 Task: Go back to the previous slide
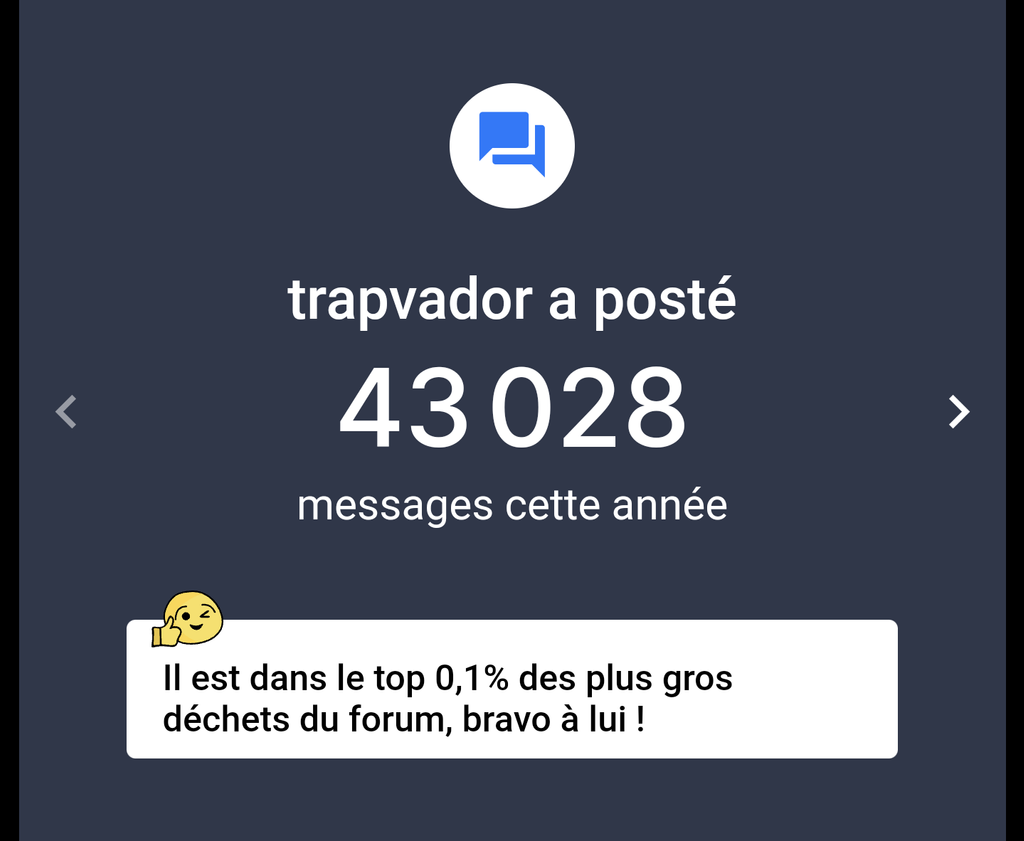coord(66,411)
